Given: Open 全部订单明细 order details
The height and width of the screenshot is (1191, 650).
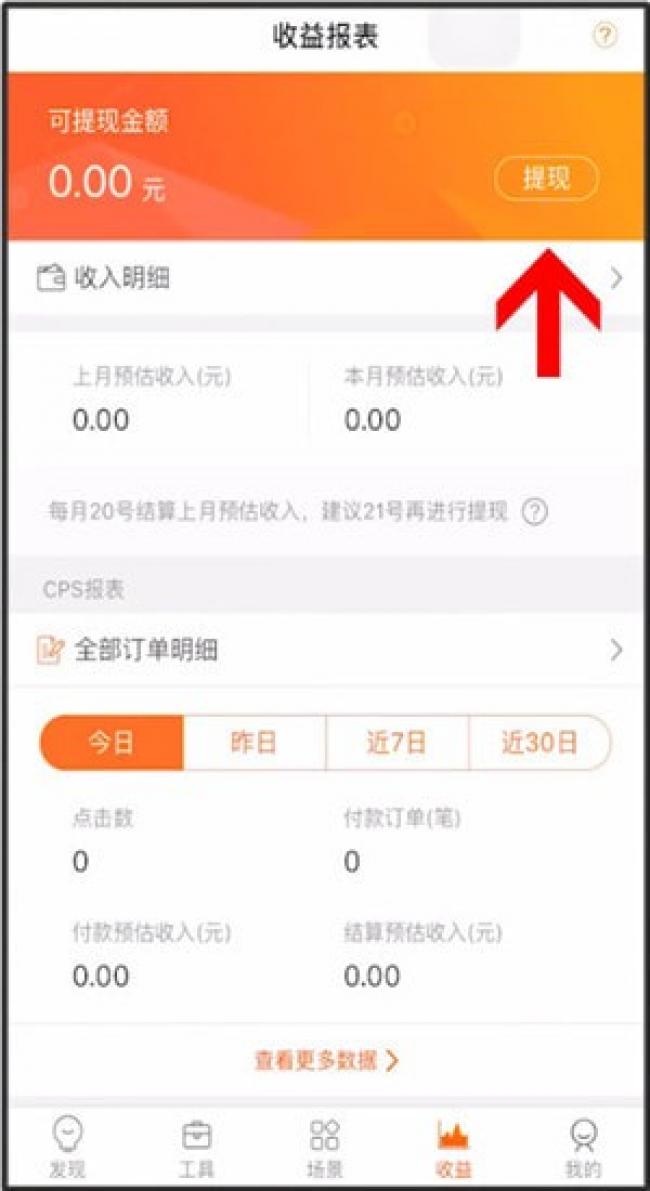Looking at the screenshot, I should point(325,650).
